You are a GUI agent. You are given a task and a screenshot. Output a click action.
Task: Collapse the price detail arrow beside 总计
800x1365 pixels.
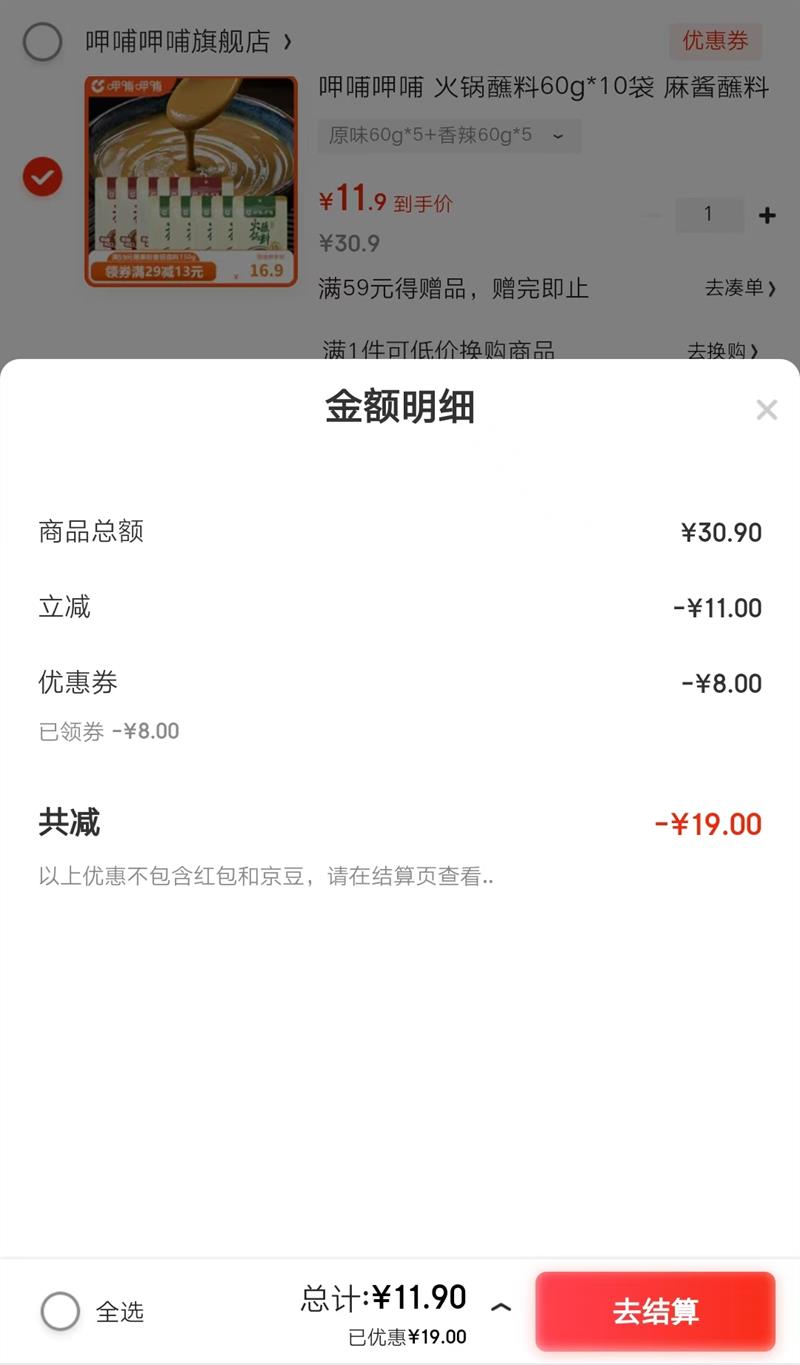pyautogui.click(x=501, y=1307)
